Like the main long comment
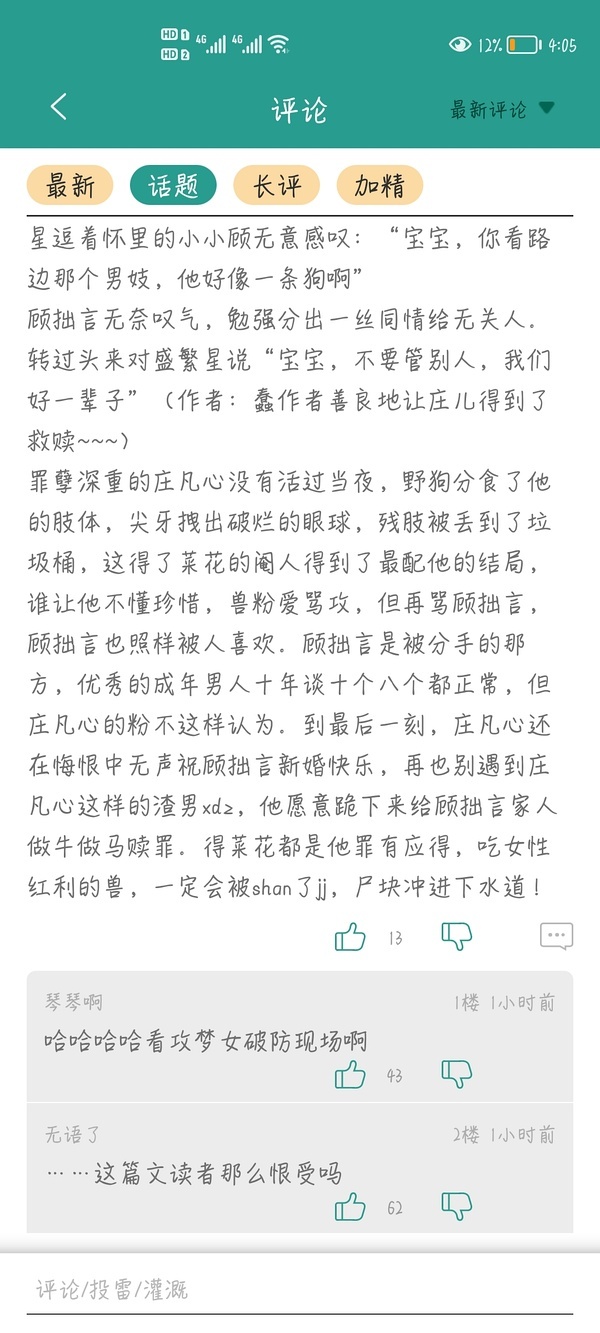Image resolution: width=600 pixels, height=1333 pixels. [350, 937]
